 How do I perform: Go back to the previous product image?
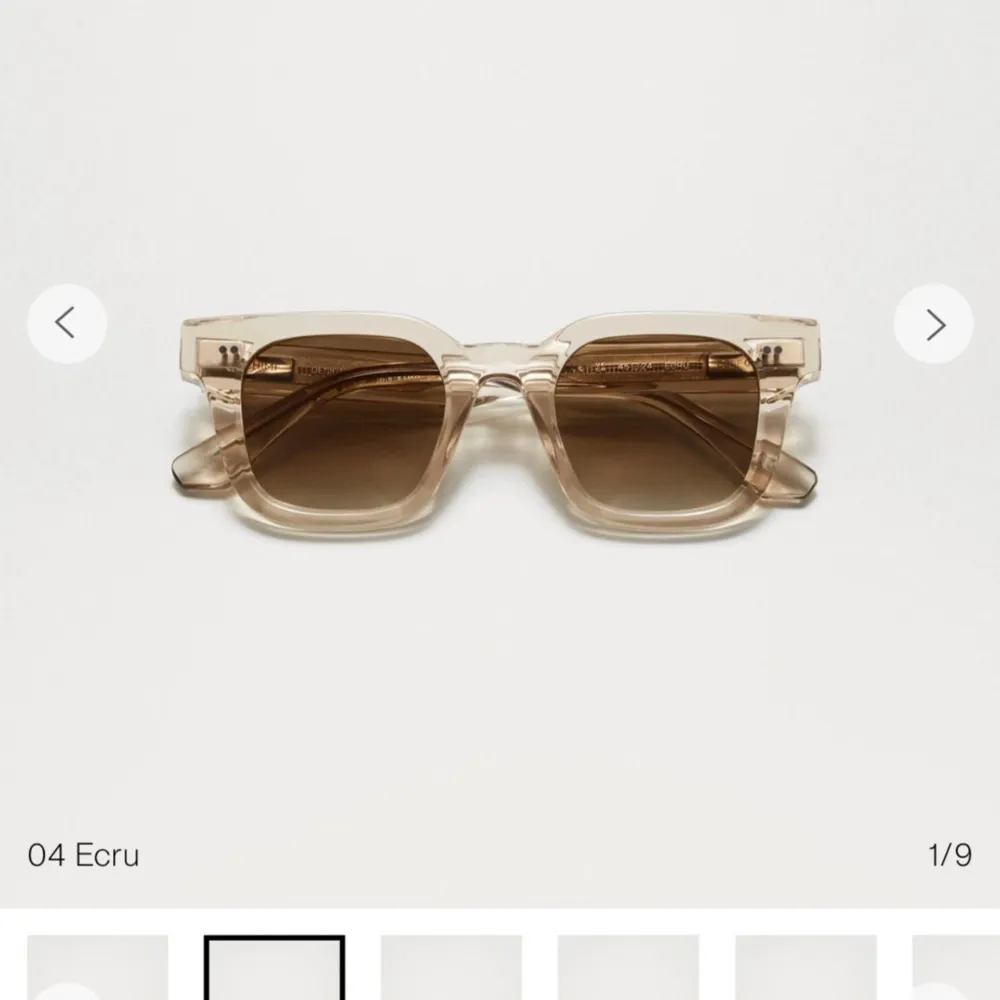66,324
